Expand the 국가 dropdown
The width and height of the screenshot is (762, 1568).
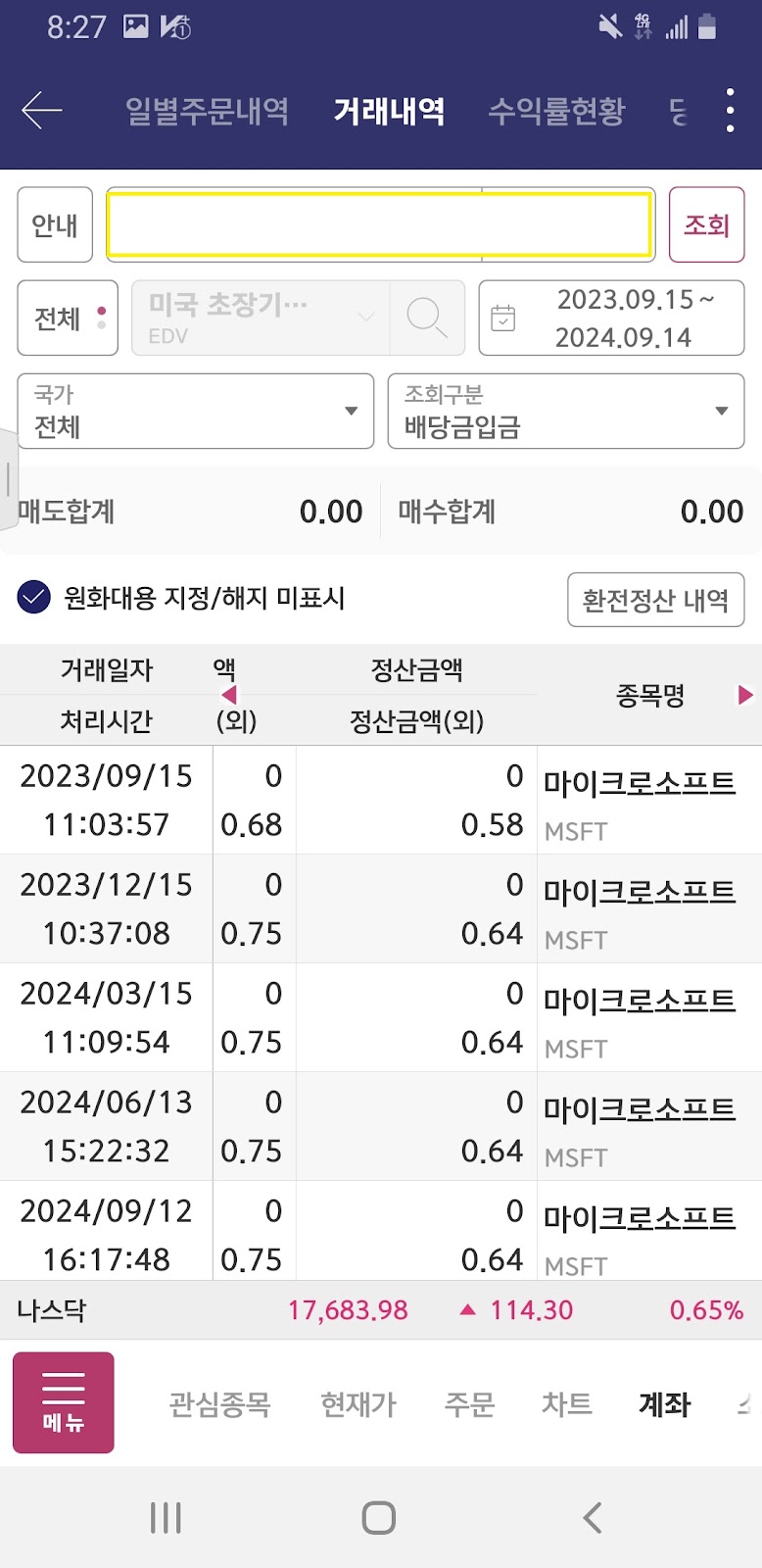pyautogui.click(x=196, y=412)
